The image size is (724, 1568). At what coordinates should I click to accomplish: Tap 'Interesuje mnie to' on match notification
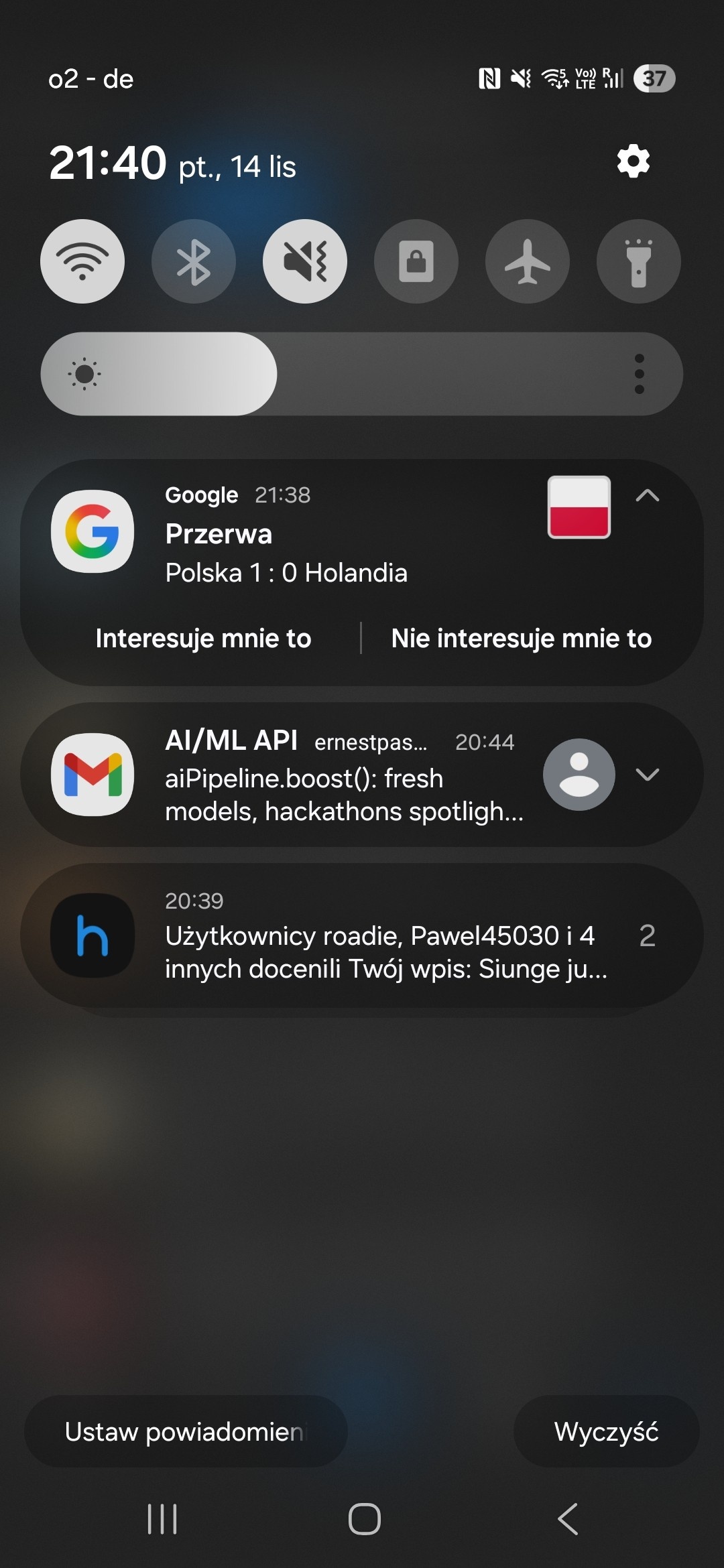point(202,638)
